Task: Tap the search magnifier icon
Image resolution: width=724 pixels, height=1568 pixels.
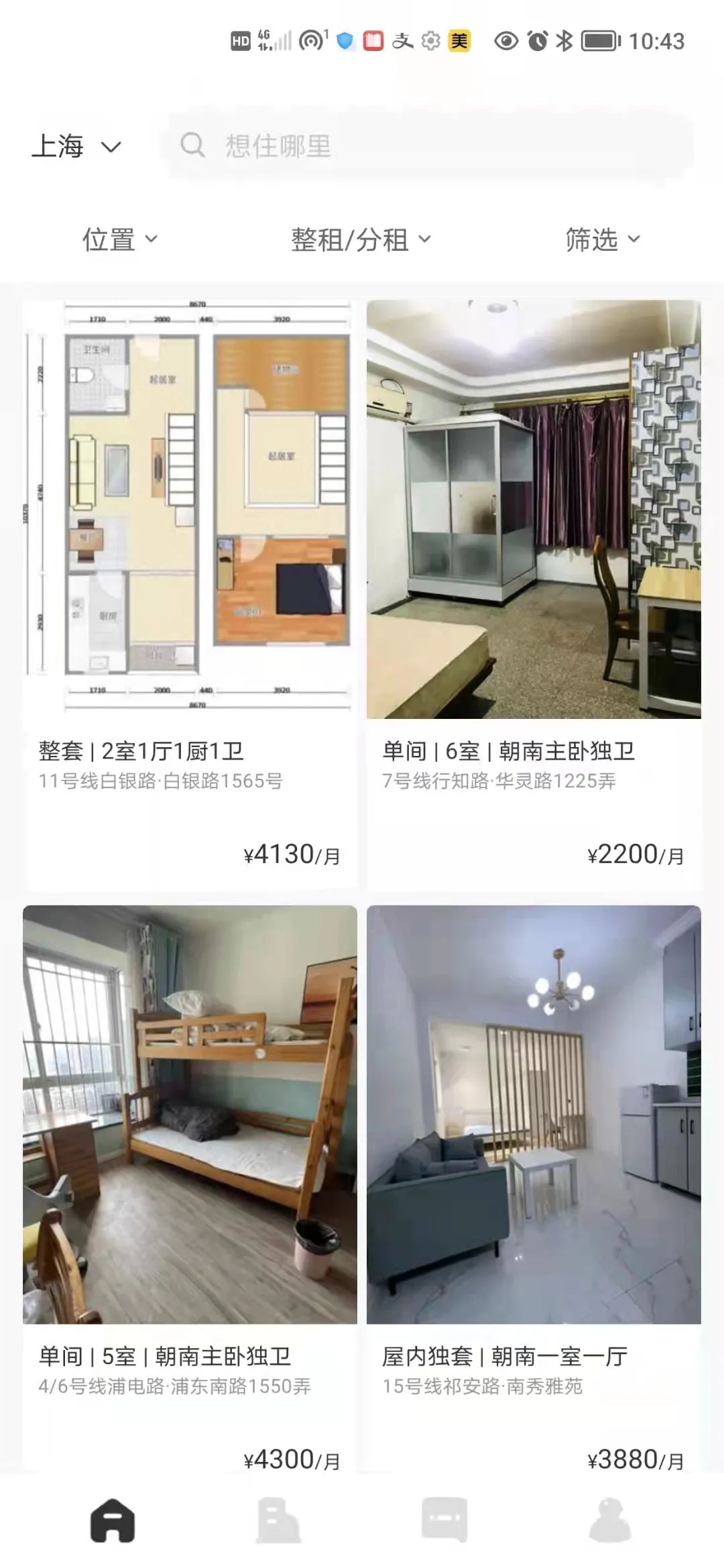Action: click(x=194, y=146)
